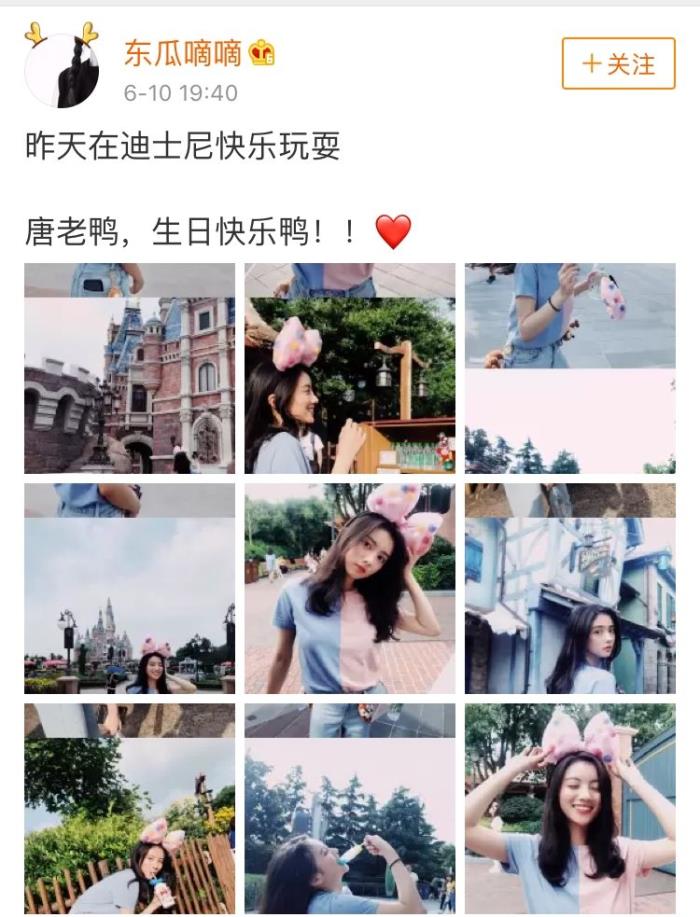The height and width of the screenshot is (917, 700).
Task: Open 东瓜嘀嘀's profile avatar
Action: click(61, 68)
